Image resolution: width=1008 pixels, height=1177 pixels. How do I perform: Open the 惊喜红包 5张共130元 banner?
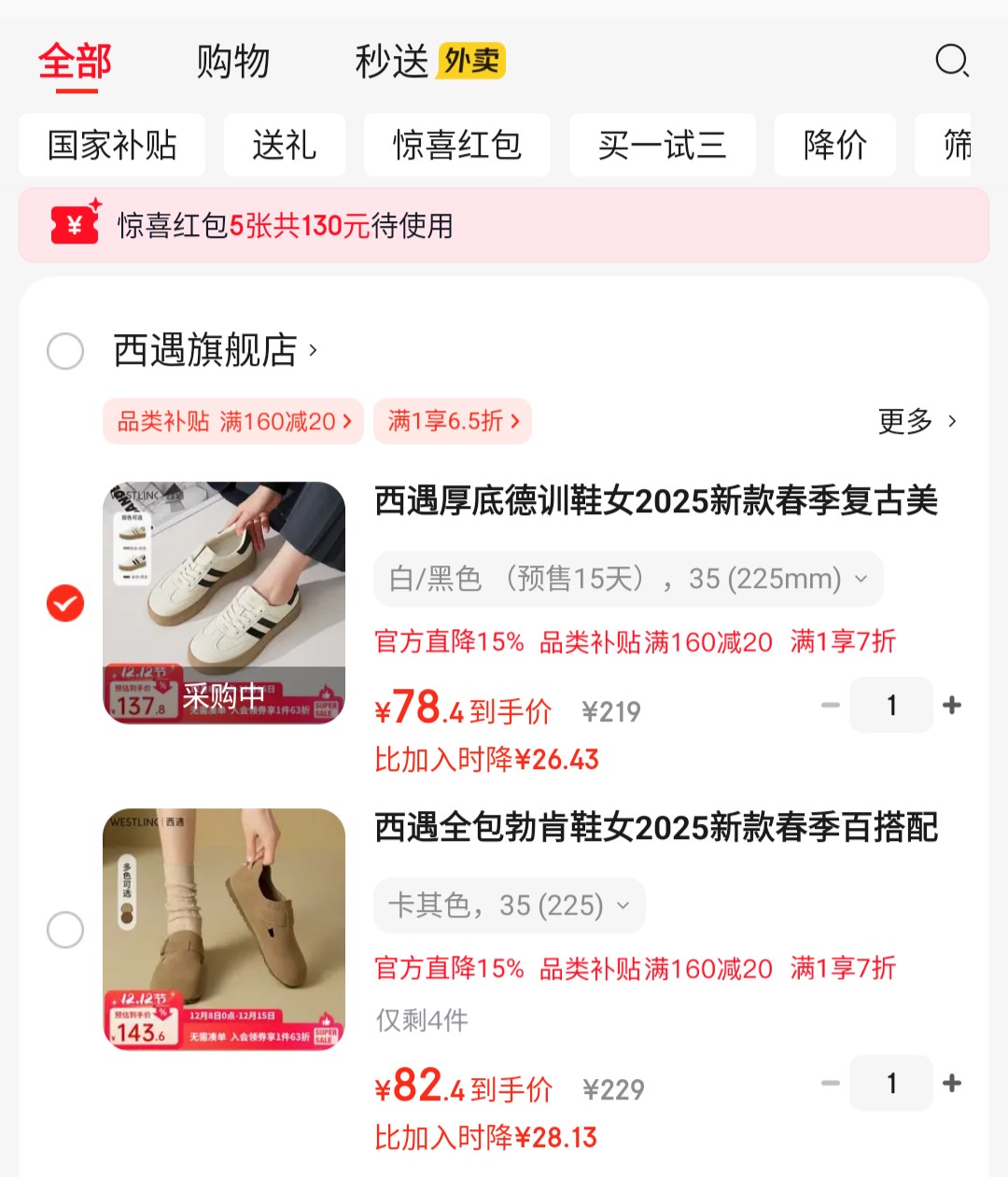(504, 226)
